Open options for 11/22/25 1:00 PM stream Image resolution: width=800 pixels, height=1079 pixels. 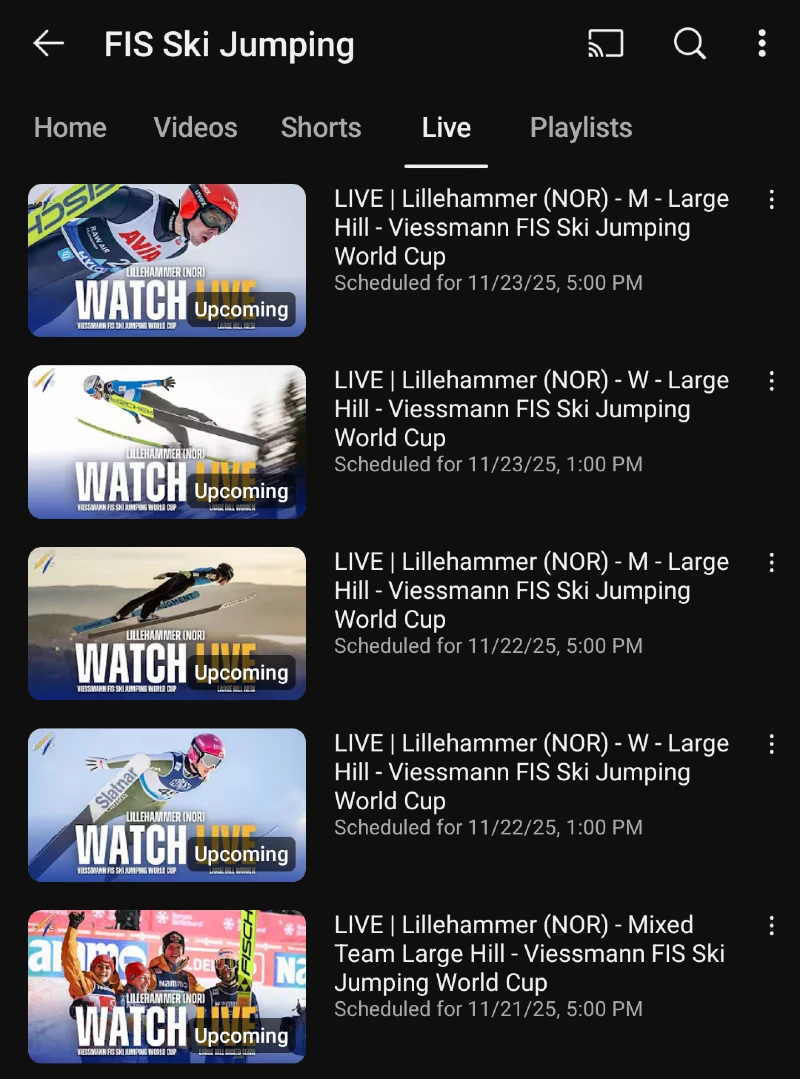771,744
